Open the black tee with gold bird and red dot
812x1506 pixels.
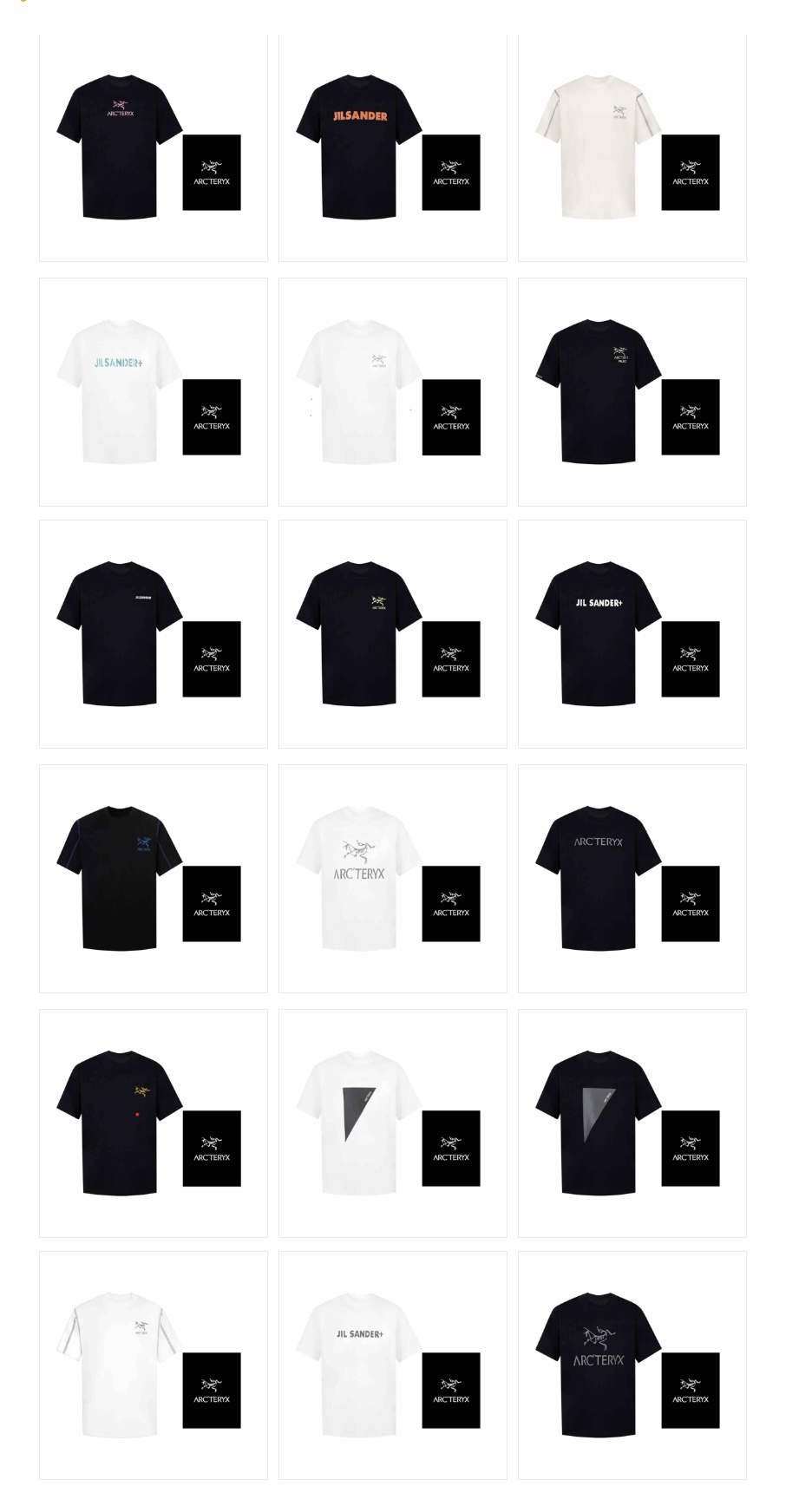point(154,1123)
